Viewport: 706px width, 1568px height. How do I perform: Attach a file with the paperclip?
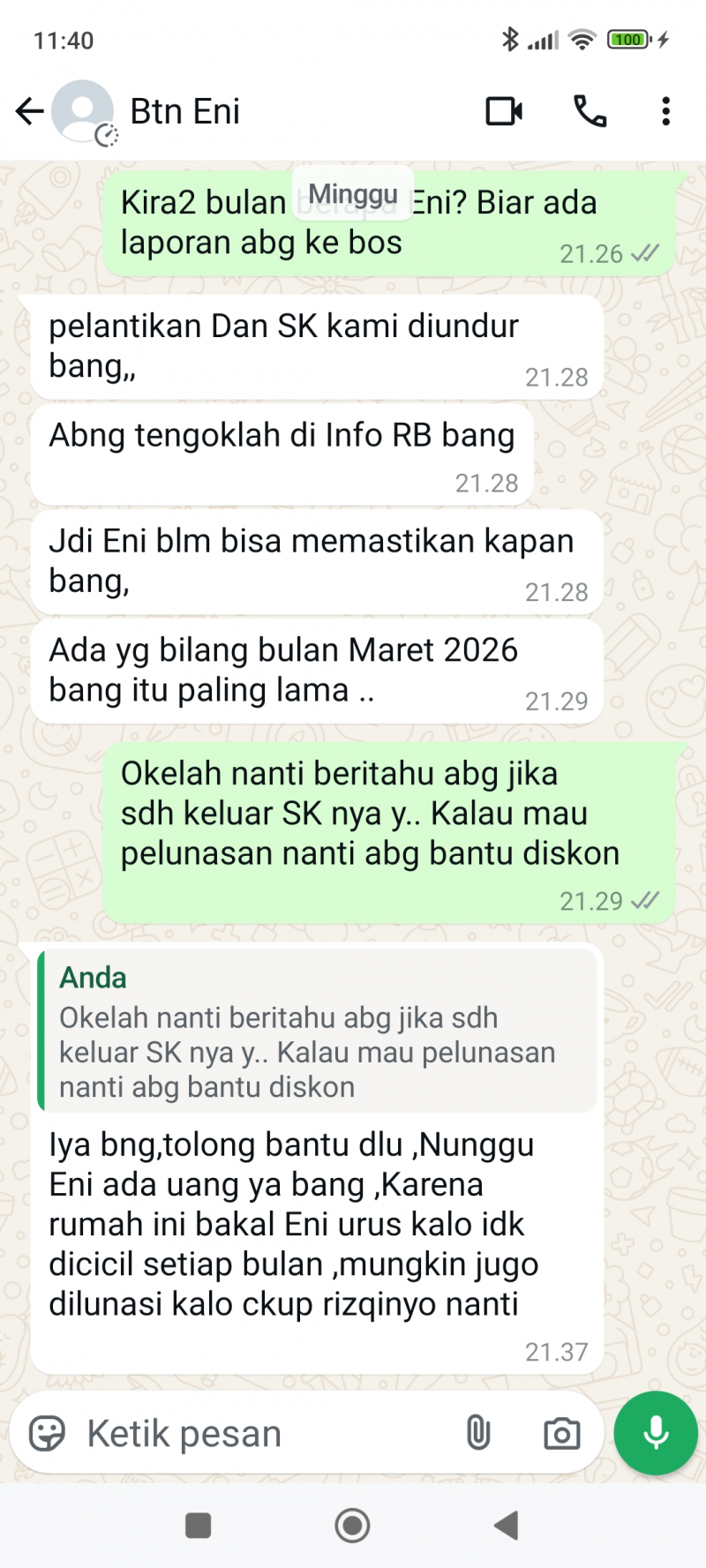[477, 1433]
